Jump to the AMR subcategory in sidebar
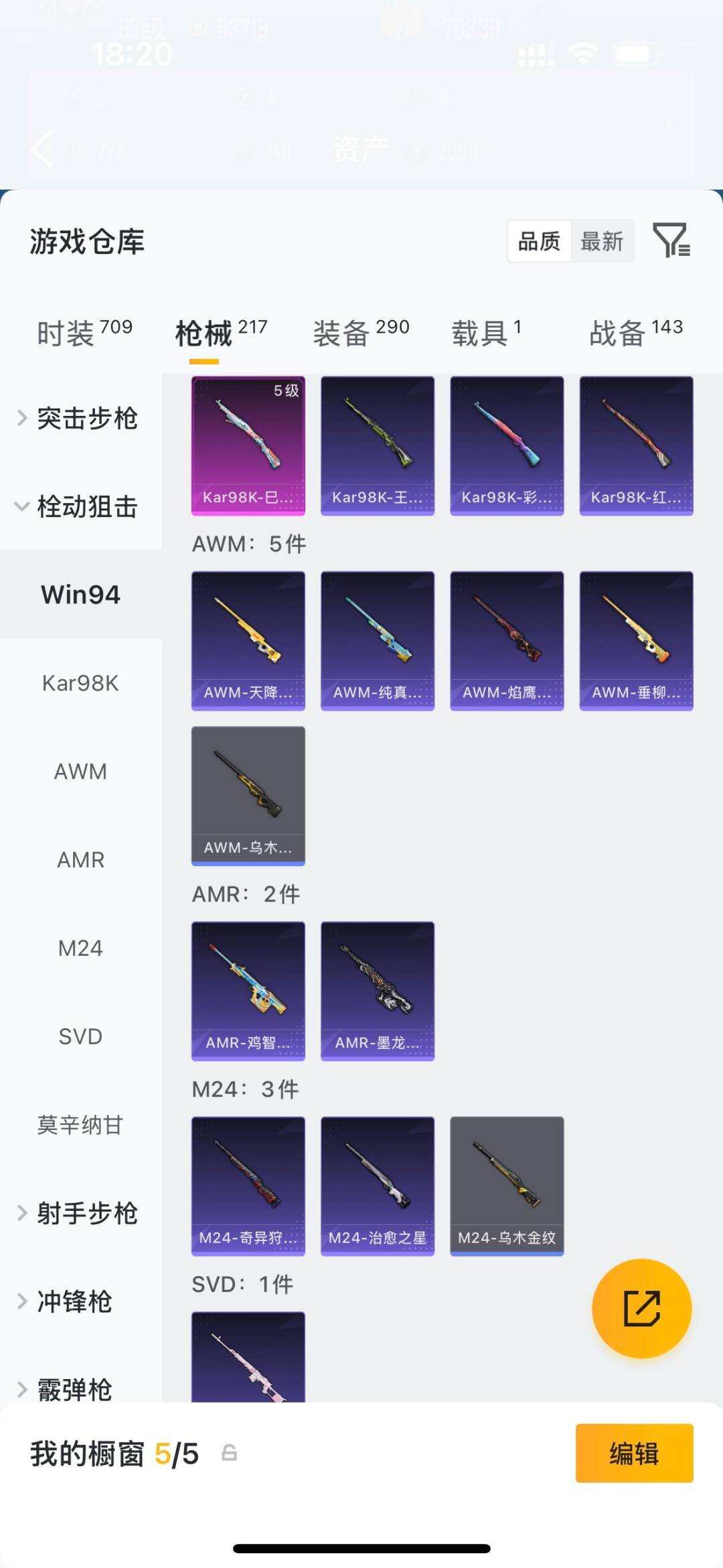 coord(80,860)
